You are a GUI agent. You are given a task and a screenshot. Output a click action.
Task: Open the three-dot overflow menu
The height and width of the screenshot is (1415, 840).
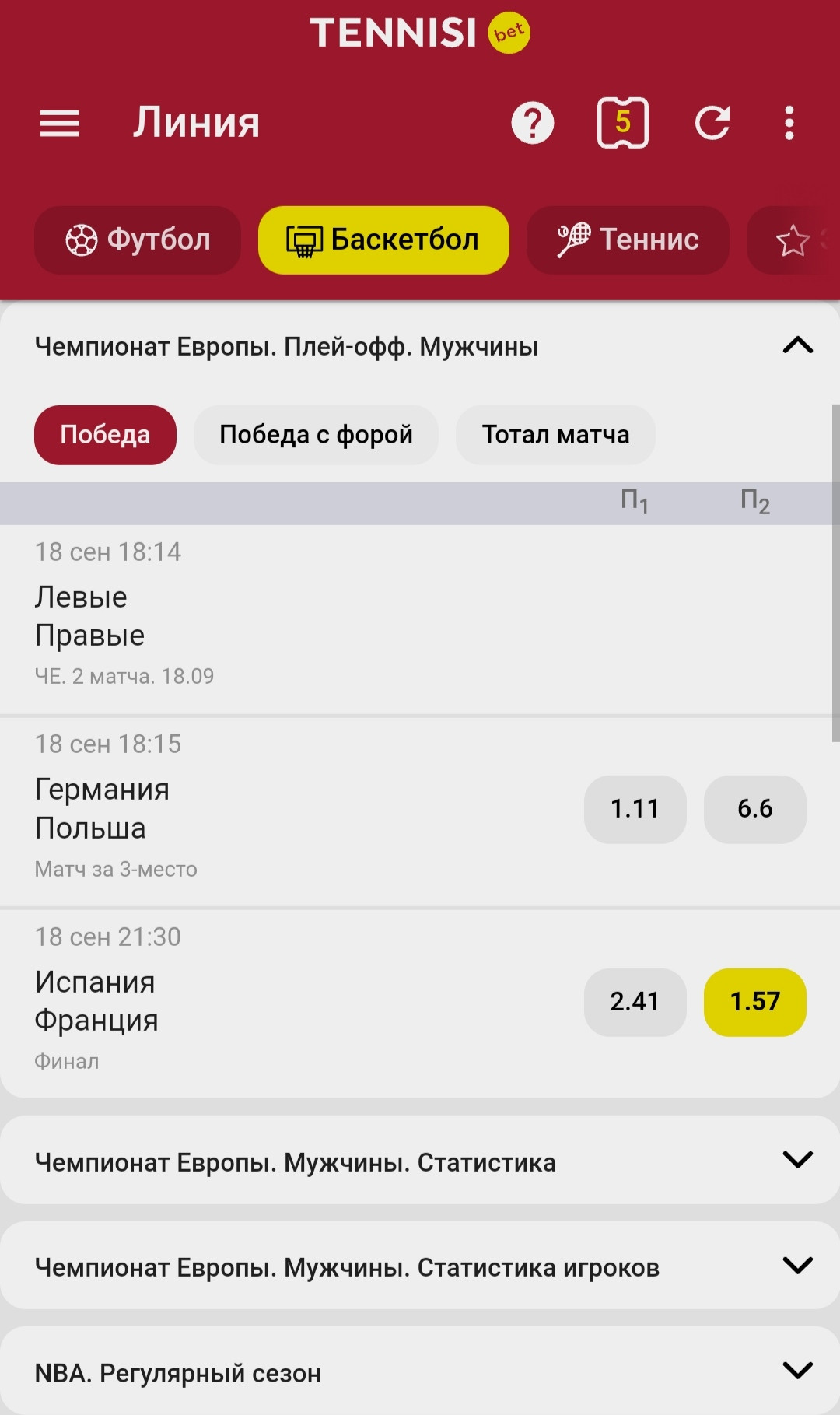point(789,123)
